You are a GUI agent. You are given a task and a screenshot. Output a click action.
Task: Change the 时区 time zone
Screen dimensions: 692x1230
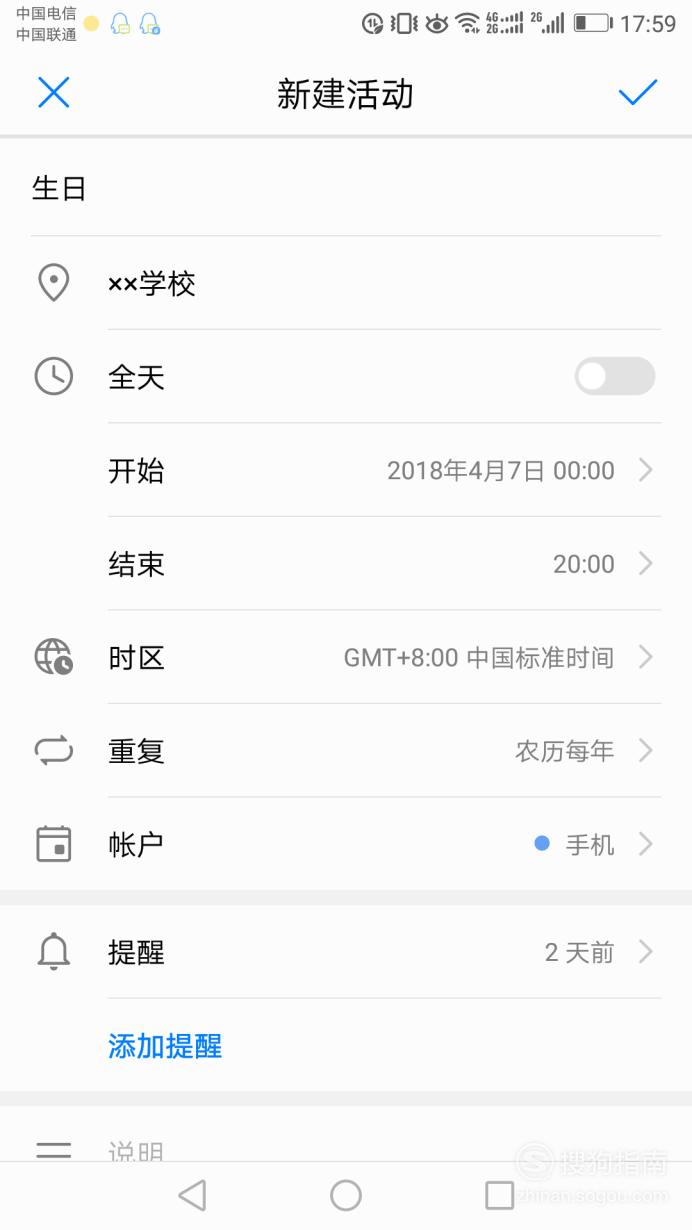click(345, 658)
